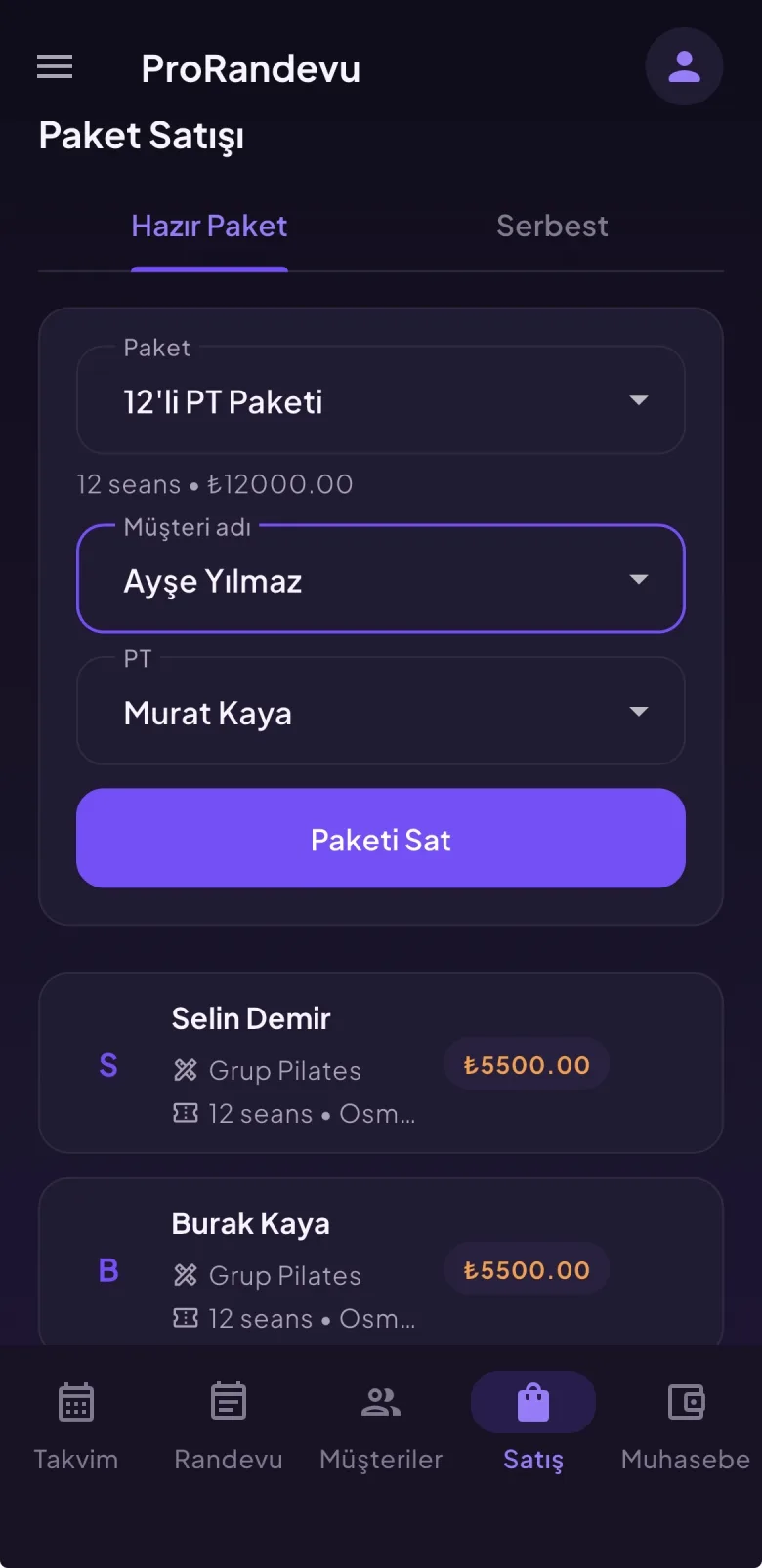
Task: Open the Müşteri adı dropdown
Action: point(381,579)
